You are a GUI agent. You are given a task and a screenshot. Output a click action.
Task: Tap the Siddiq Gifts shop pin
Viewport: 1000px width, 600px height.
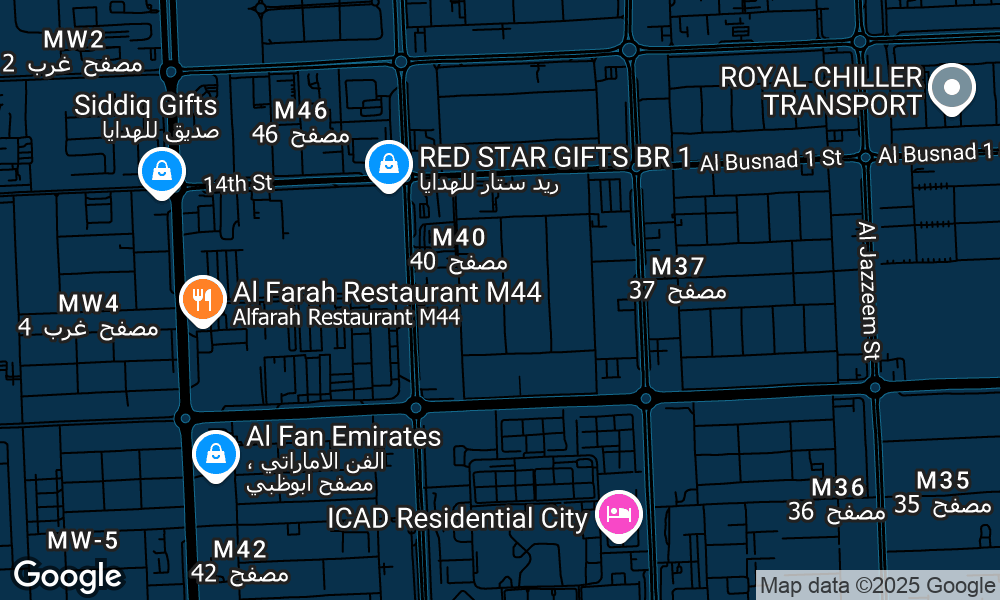click(x=161, y=171)
